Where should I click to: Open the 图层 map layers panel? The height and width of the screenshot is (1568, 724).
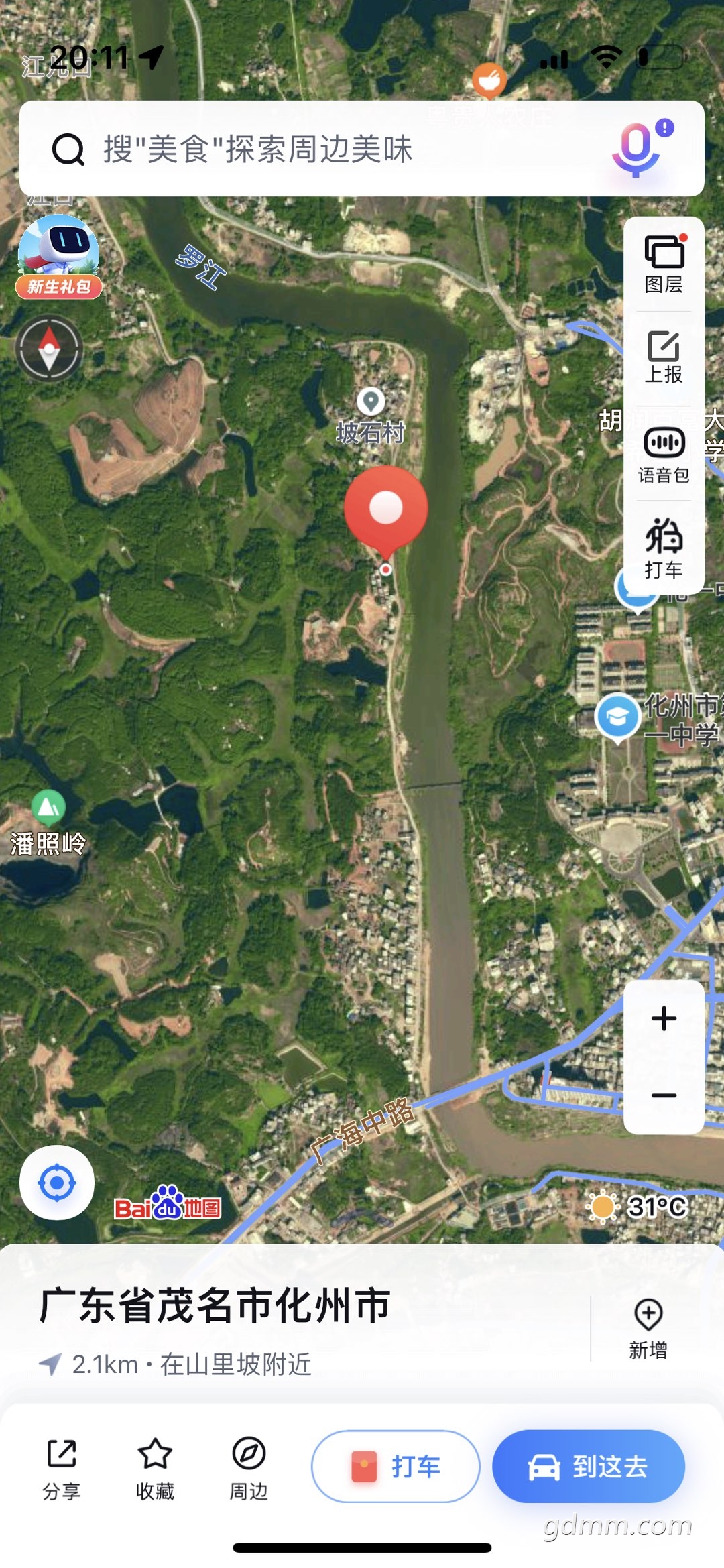(664, 264)
